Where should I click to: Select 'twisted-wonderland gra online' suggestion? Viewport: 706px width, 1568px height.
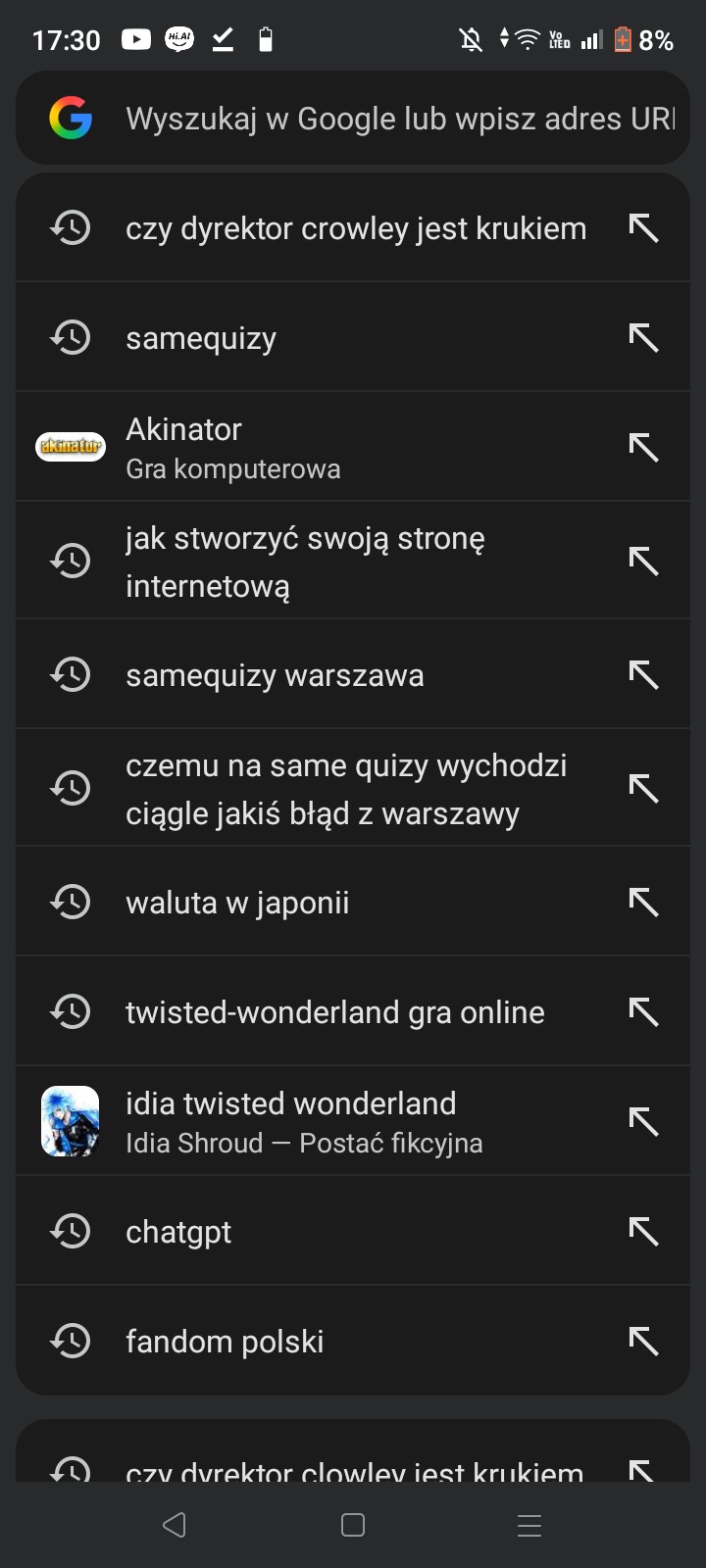click(x=334, y=1012)
